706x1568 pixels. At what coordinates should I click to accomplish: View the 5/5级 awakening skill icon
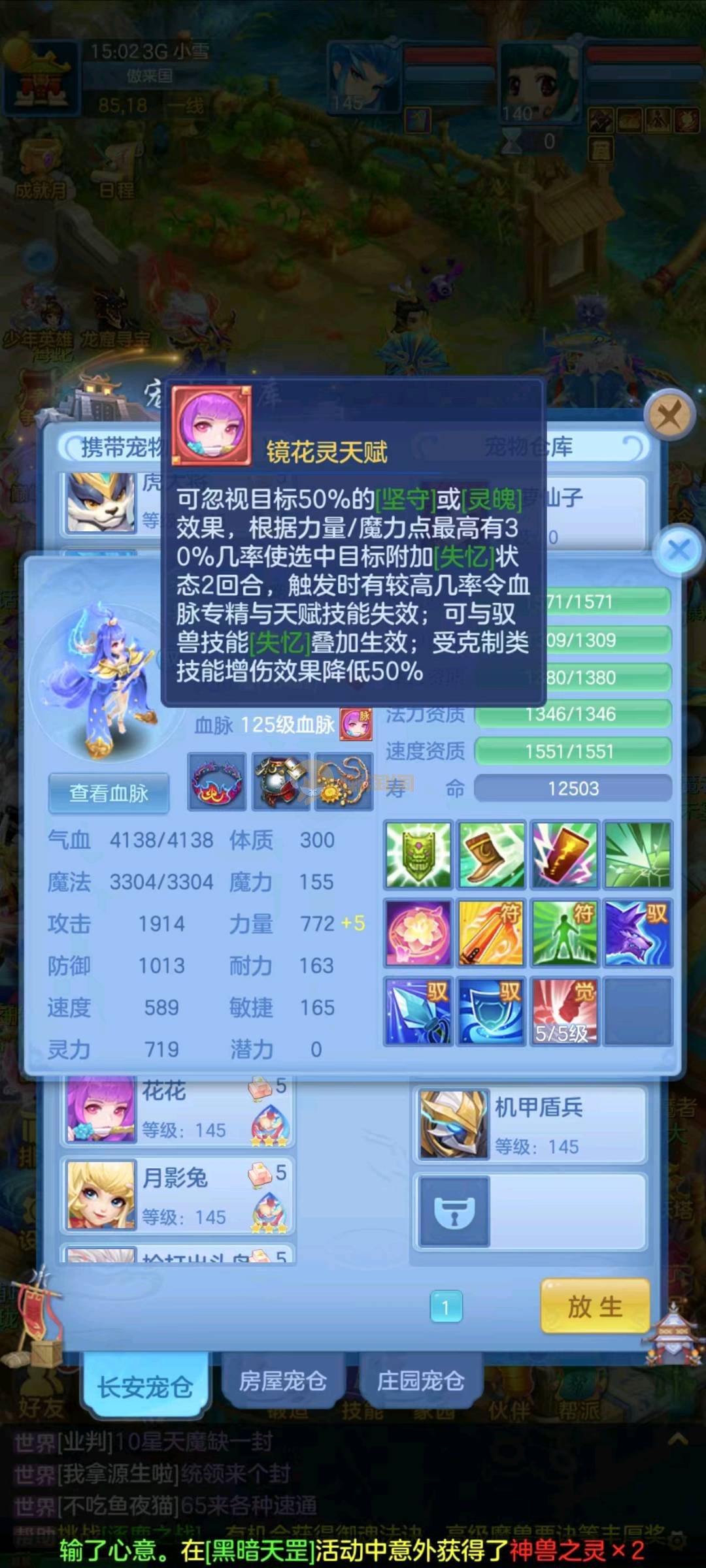(x=565, y=1011)
